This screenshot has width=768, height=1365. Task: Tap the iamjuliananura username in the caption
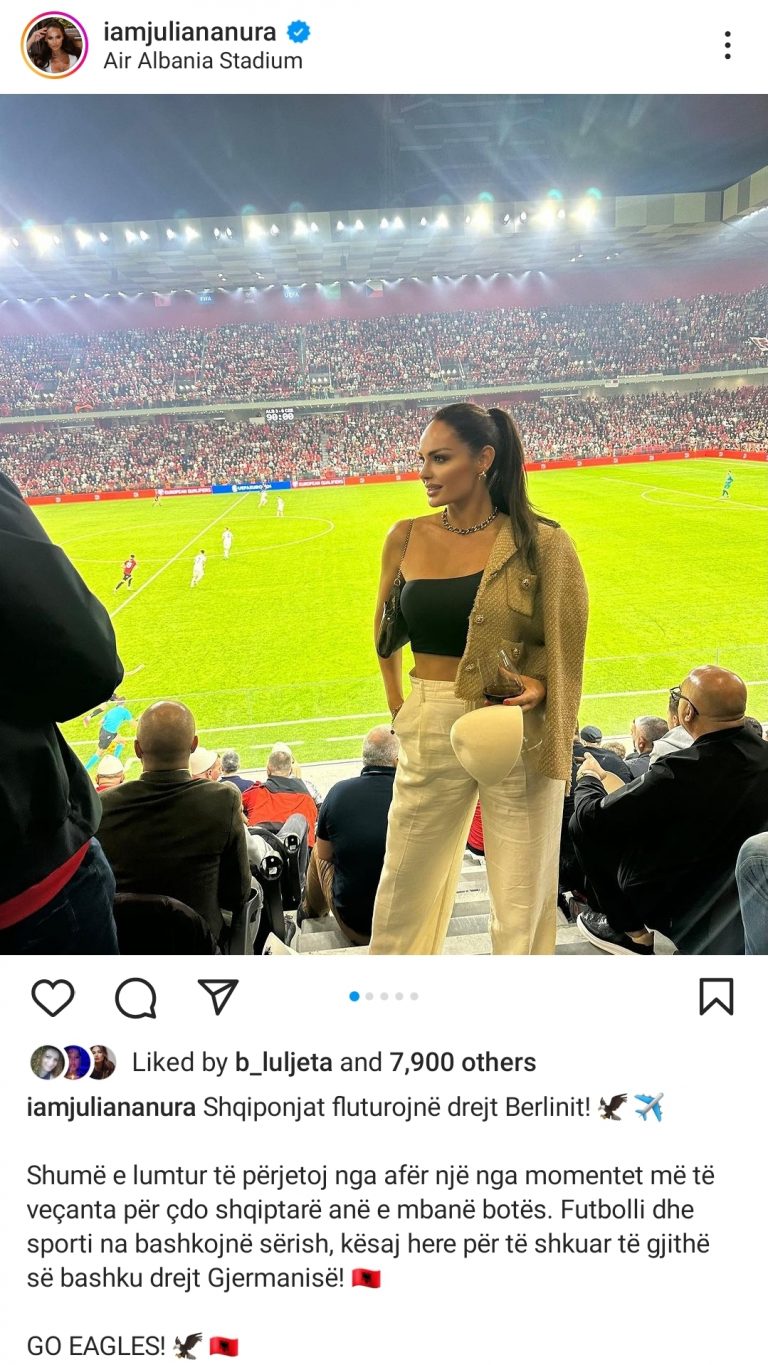point(111,1107)
